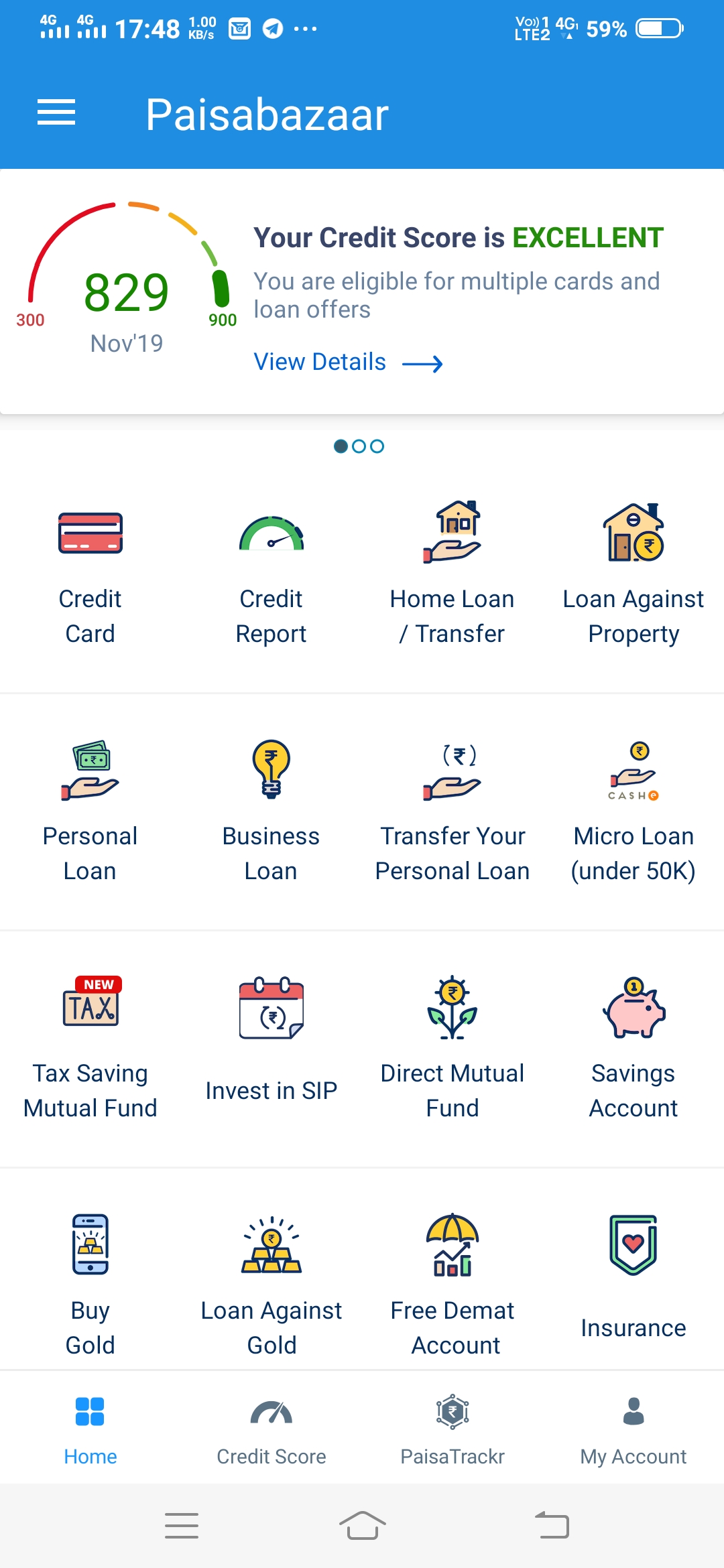This screenshot has height=1568, width=724.
Task: Open Micro Loan (under 50K)
Action: (x=633, y=811)
